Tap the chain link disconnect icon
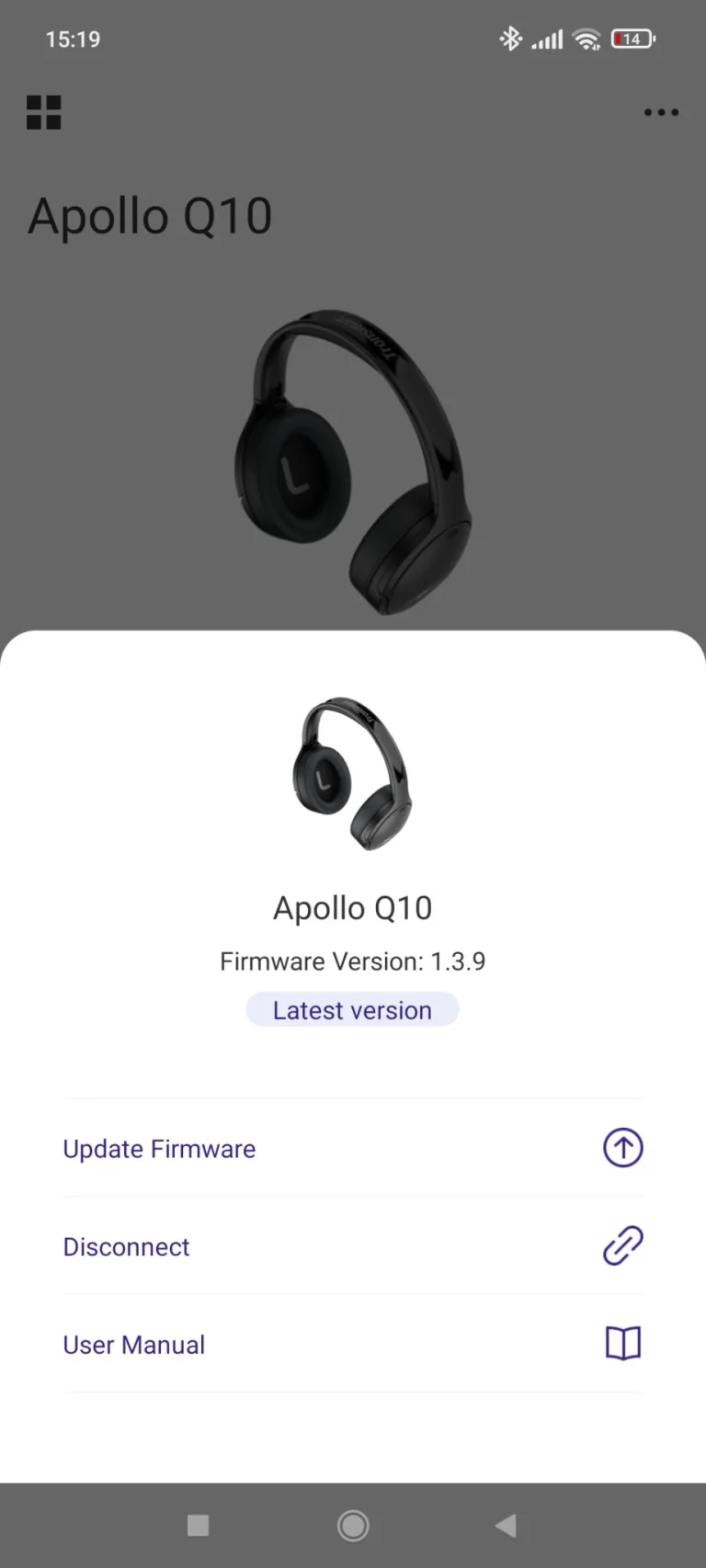This screenshot has height=1568, width=706. tap(622, 1246)
